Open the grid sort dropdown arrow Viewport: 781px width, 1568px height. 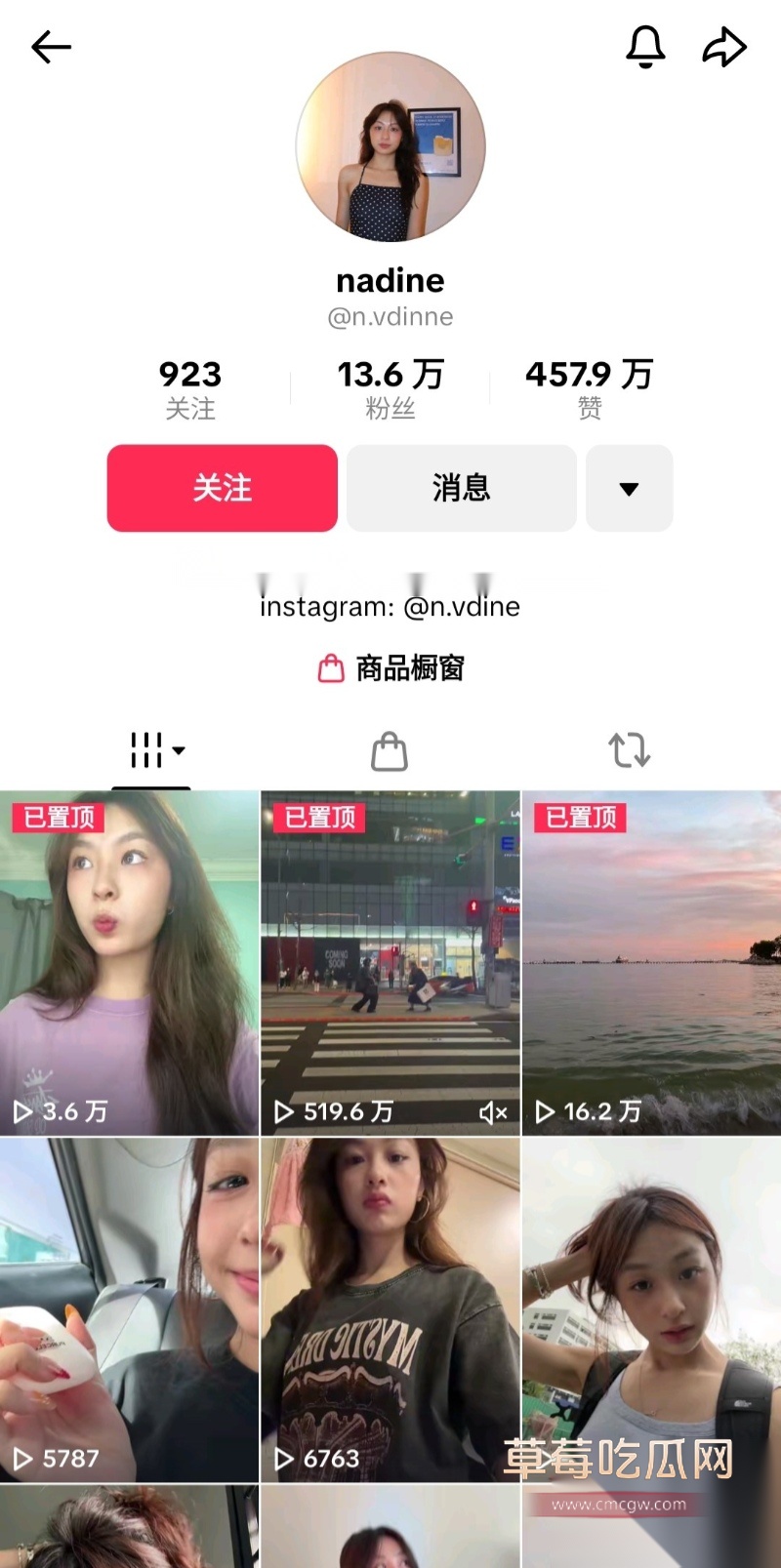(178, 751)
